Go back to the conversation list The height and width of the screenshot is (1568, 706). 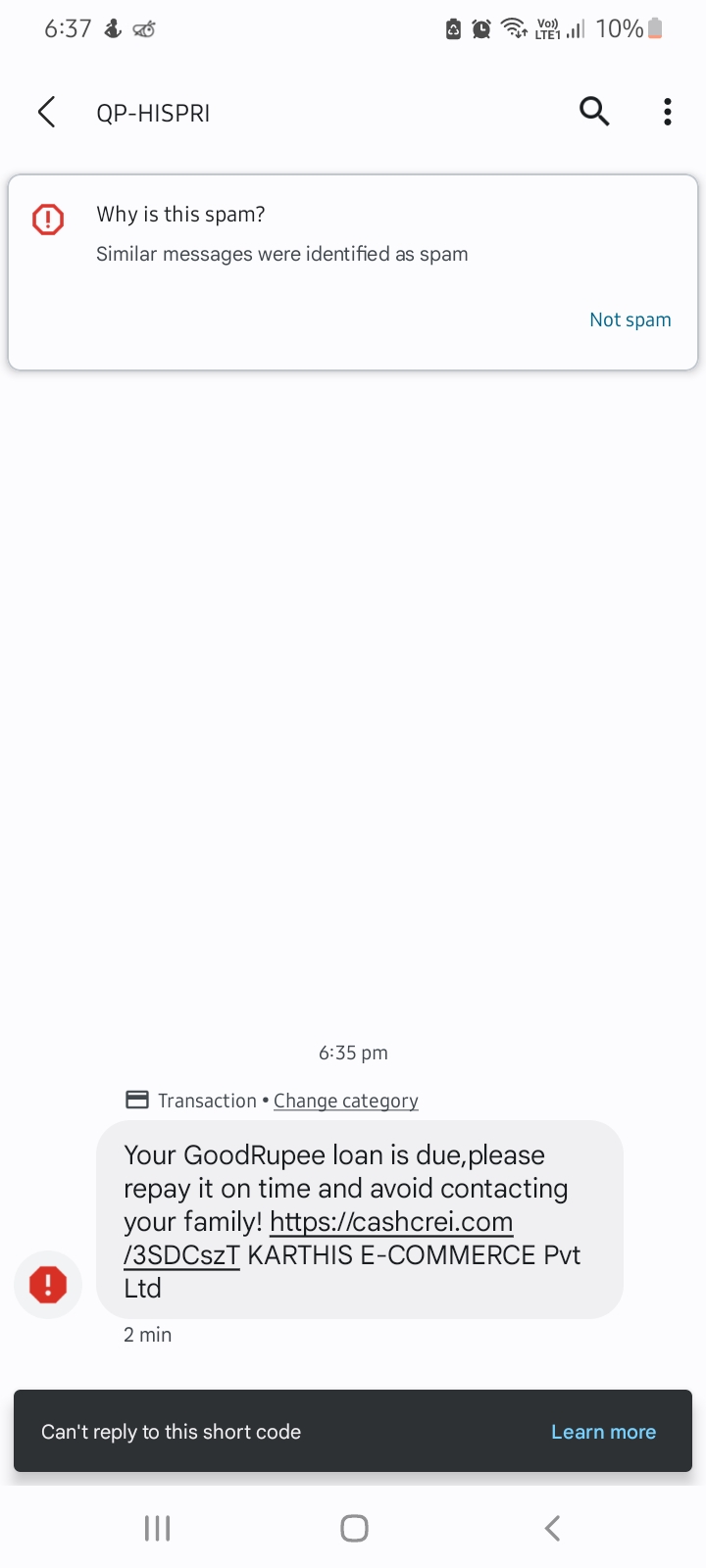(x=46, y=113)
